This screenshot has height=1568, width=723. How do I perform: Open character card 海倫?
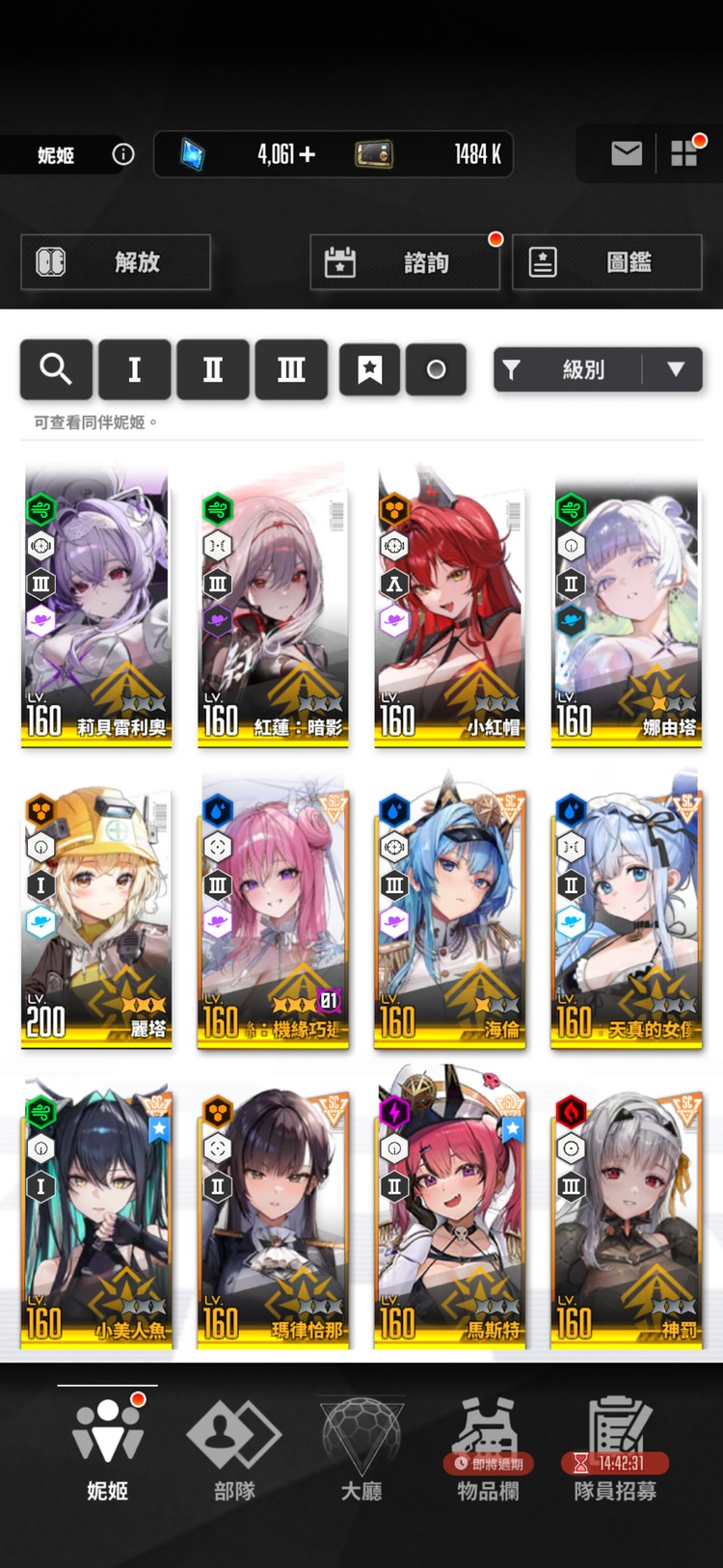450,916
